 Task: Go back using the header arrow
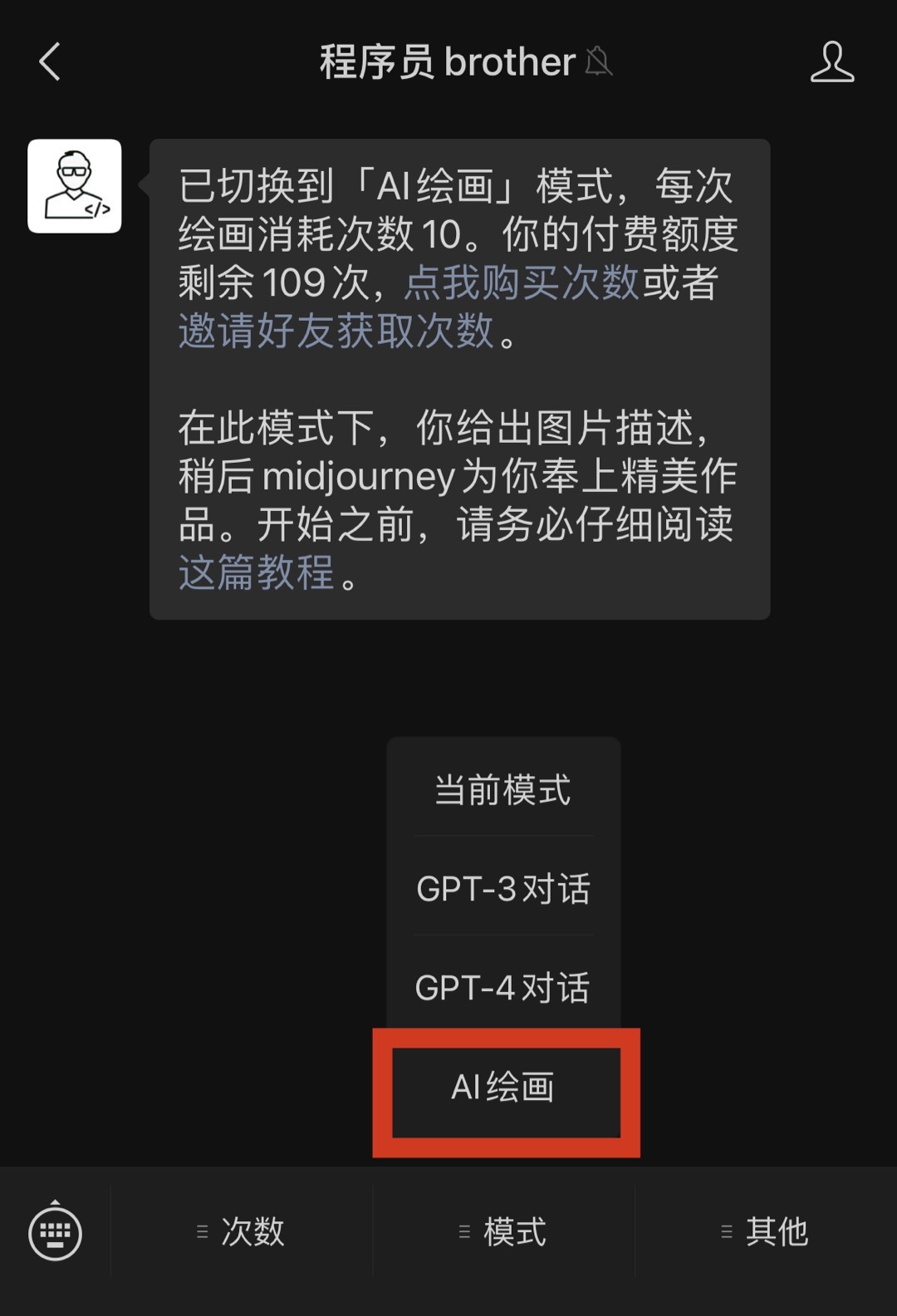[50, 62]
